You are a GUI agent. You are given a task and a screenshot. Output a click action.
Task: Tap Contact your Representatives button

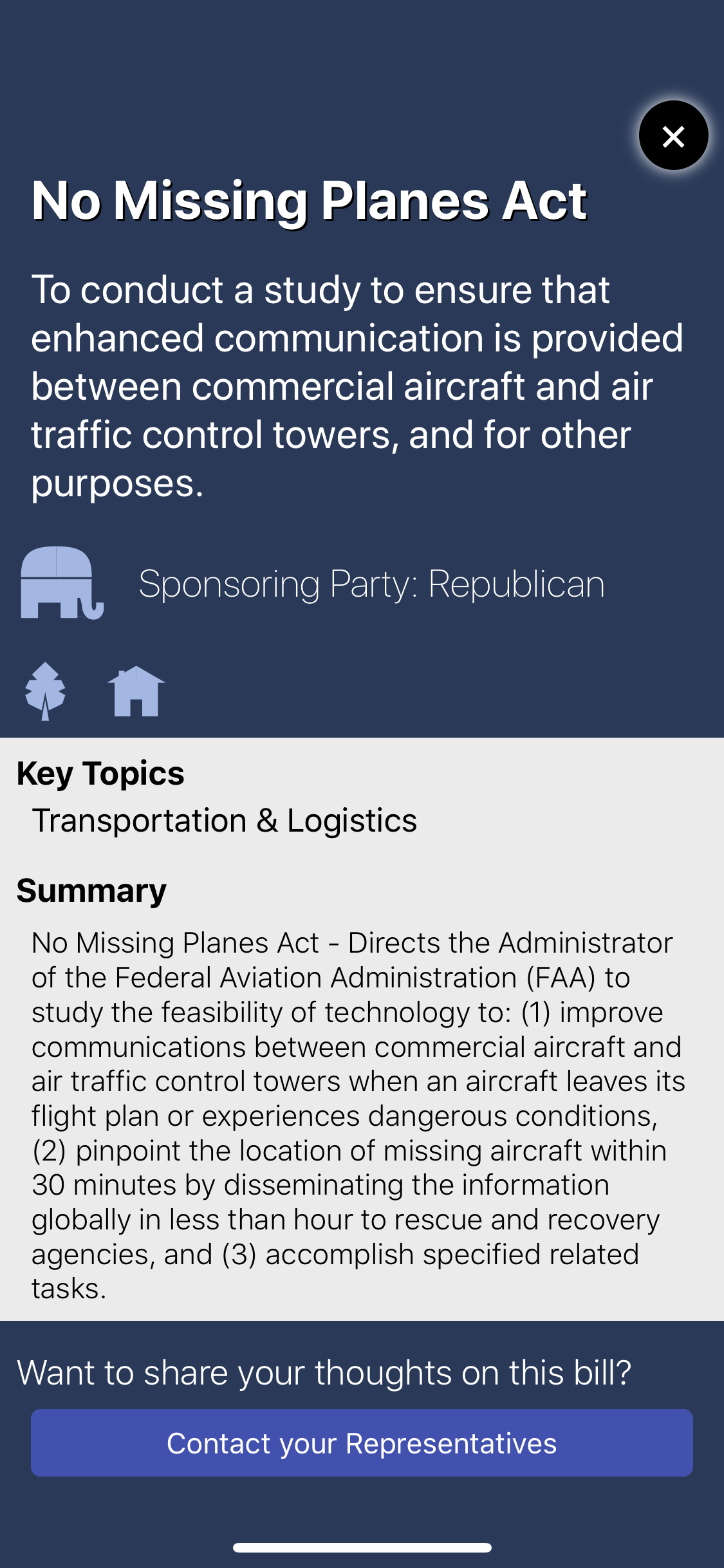[x=362, y=1442]
